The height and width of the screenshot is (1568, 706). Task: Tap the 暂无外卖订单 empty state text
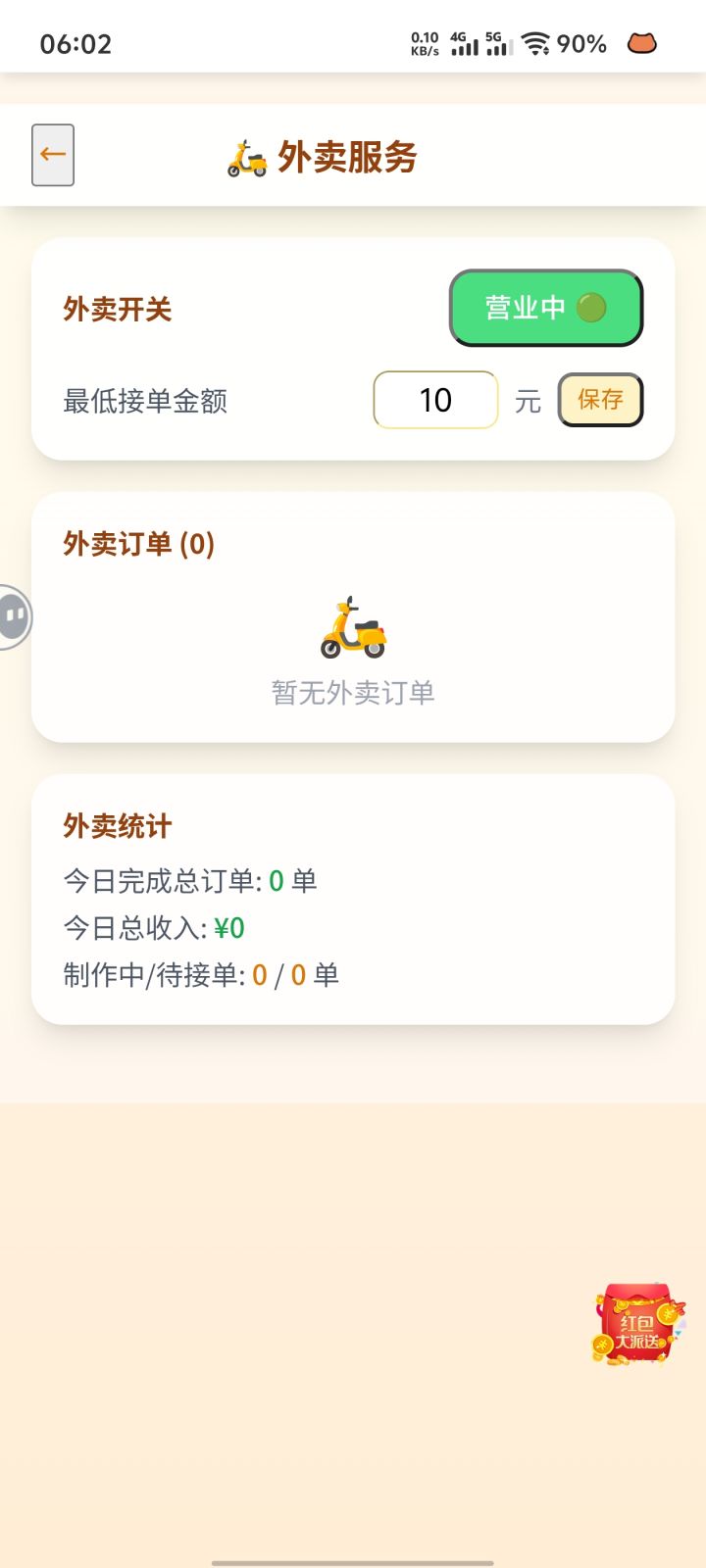(x=351, y=693)
